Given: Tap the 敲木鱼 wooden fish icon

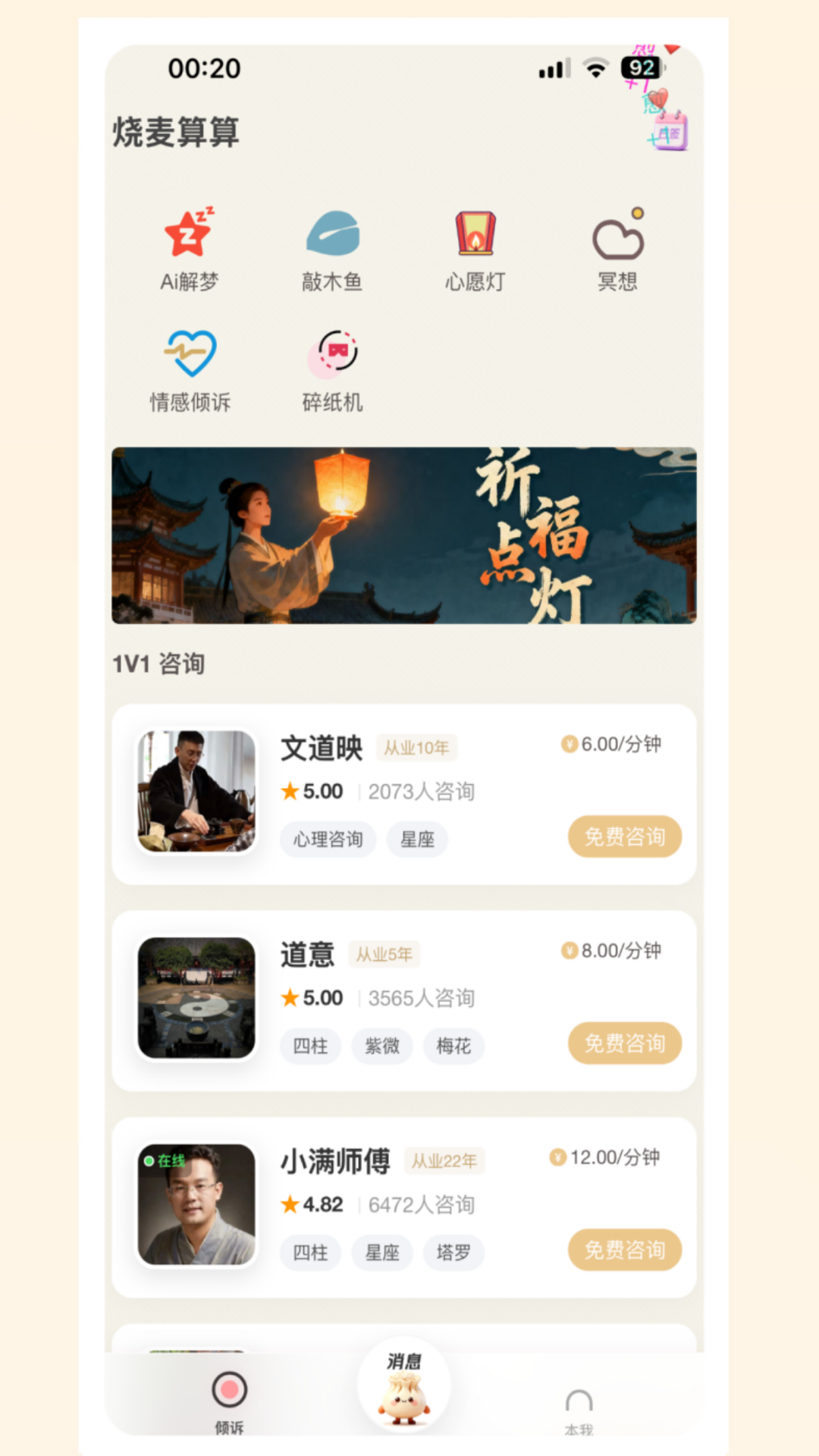Looking at the screenshot, I should 332,246.
